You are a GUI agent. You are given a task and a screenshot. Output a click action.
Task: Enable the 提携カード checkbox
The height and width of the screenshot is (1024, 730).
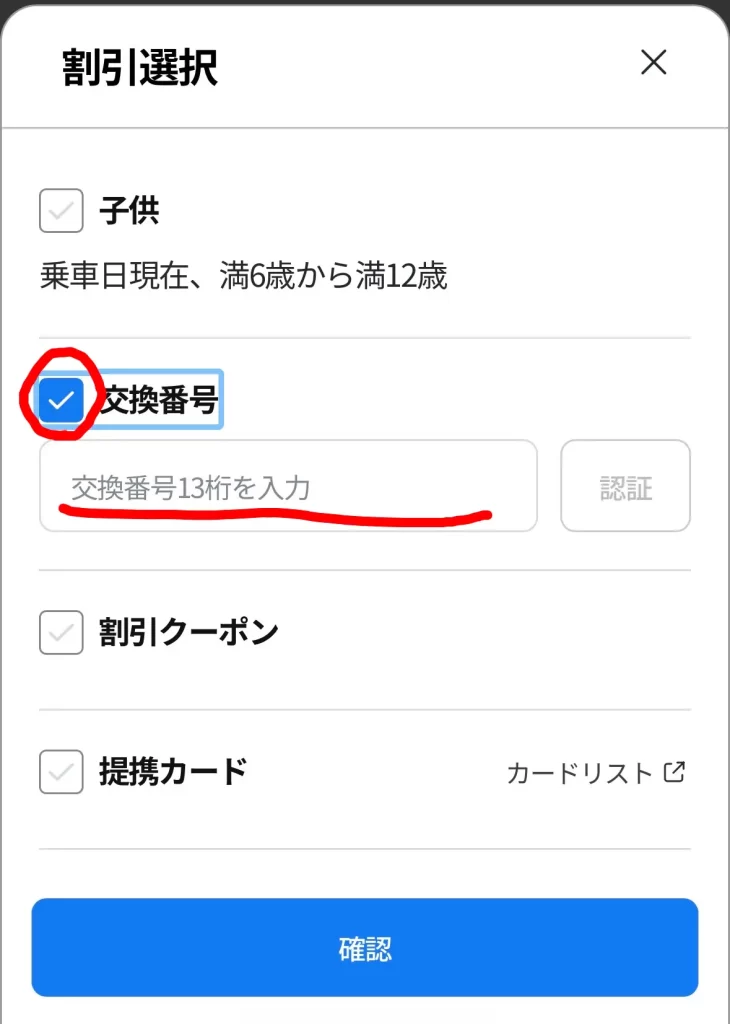tap(61, 772)
